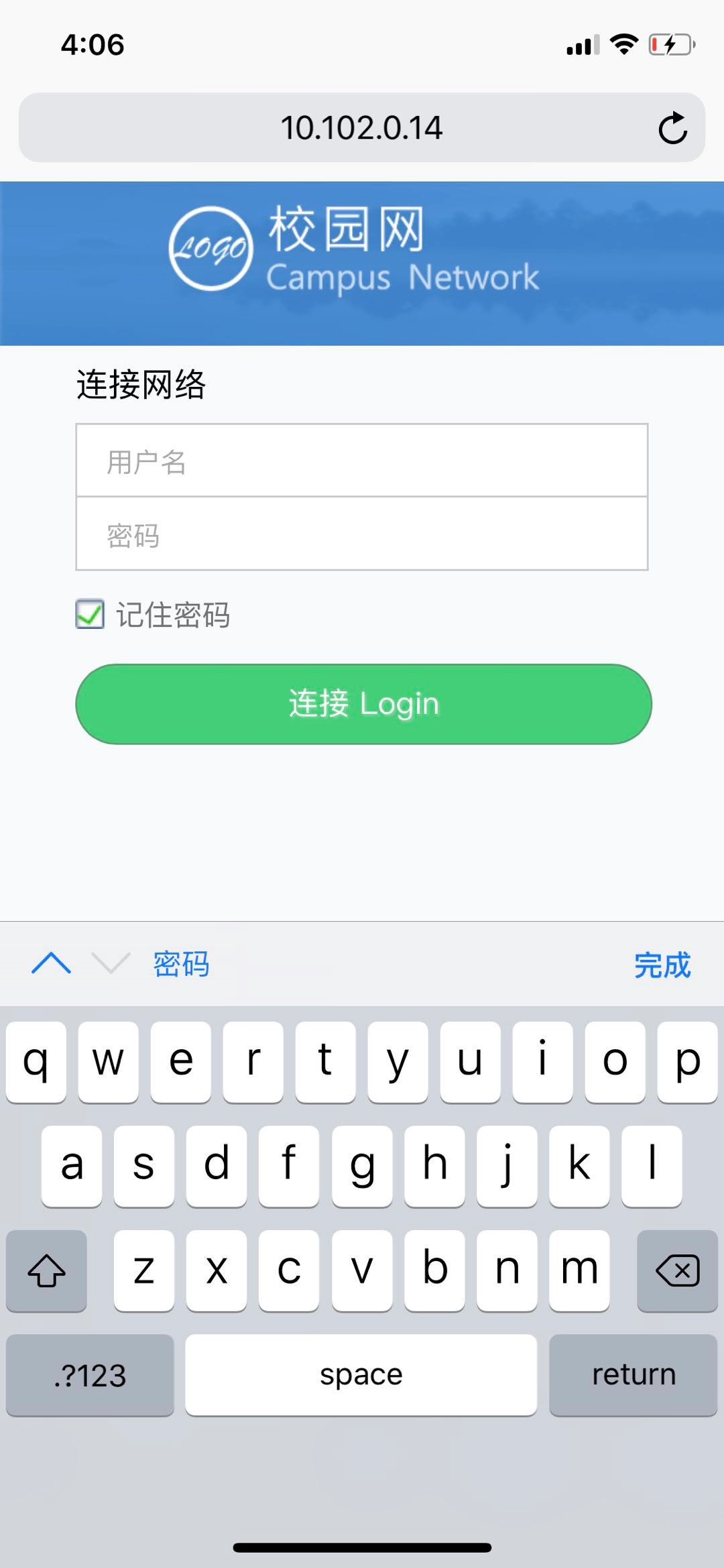This screenshot has width=724, height=1568.
Task: Tap the green 连接 Login button
Action: [x=363, y=704]
